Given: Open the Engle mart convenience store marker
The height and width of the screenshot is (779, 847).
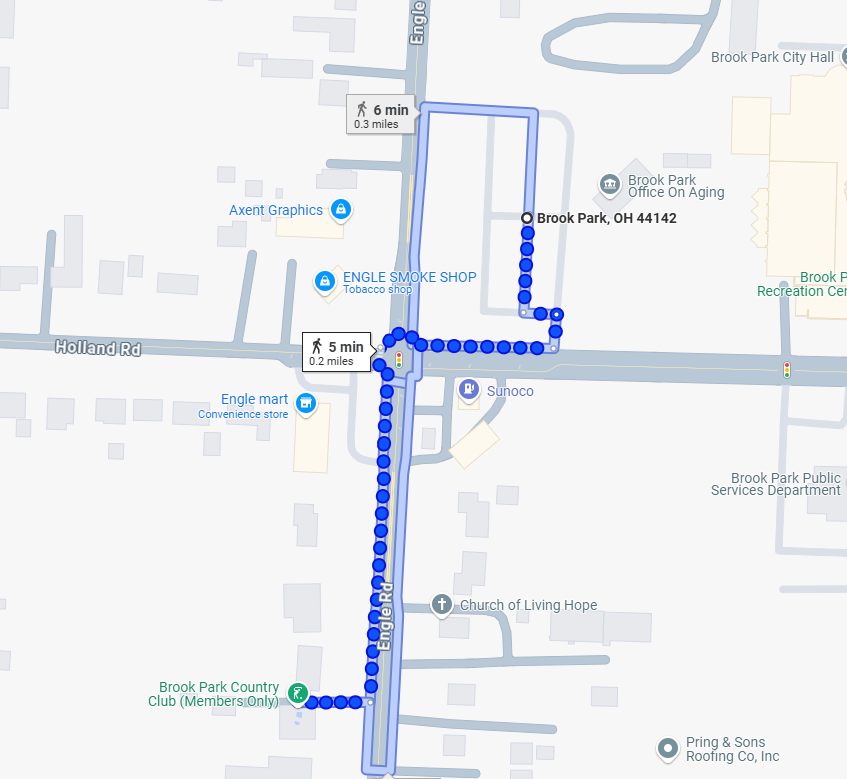Looking at the screenshot, I should (306, 404).
